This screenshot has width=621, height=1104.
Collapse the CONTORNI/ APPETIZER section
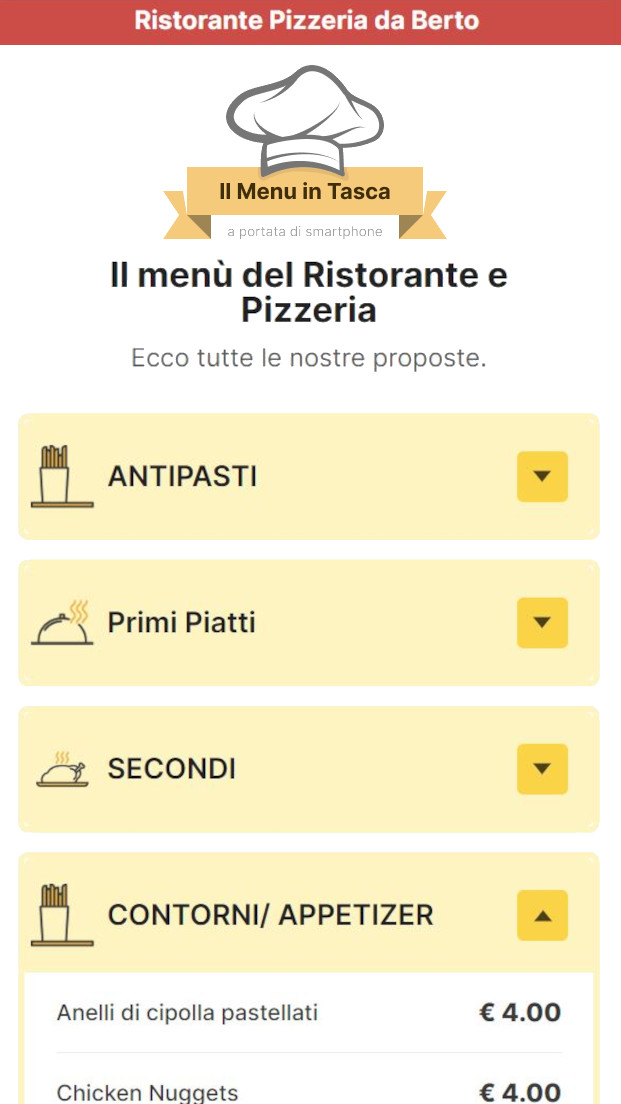point(542,915)
